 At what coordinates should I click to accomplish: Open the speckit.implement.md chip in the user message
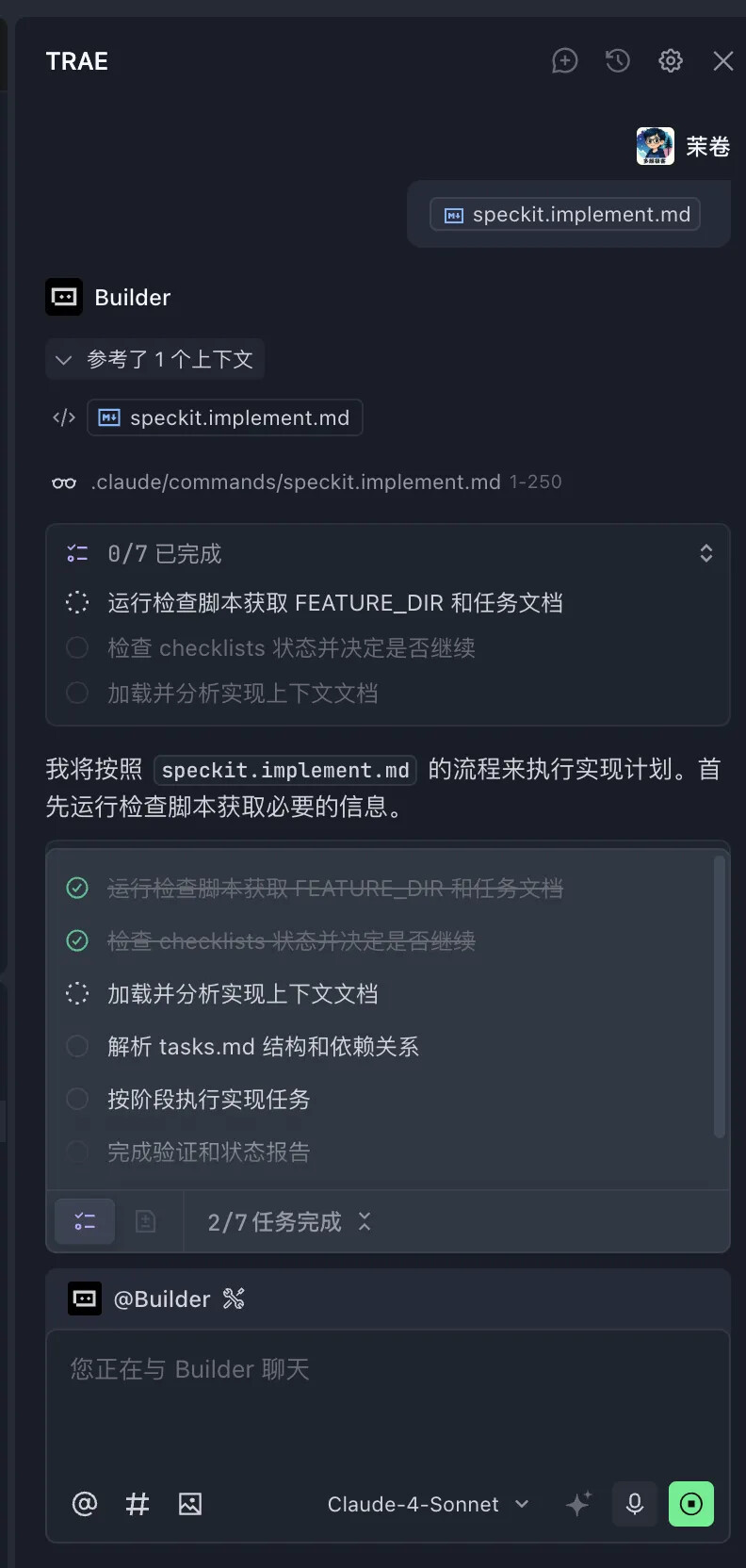click(565, 215)
